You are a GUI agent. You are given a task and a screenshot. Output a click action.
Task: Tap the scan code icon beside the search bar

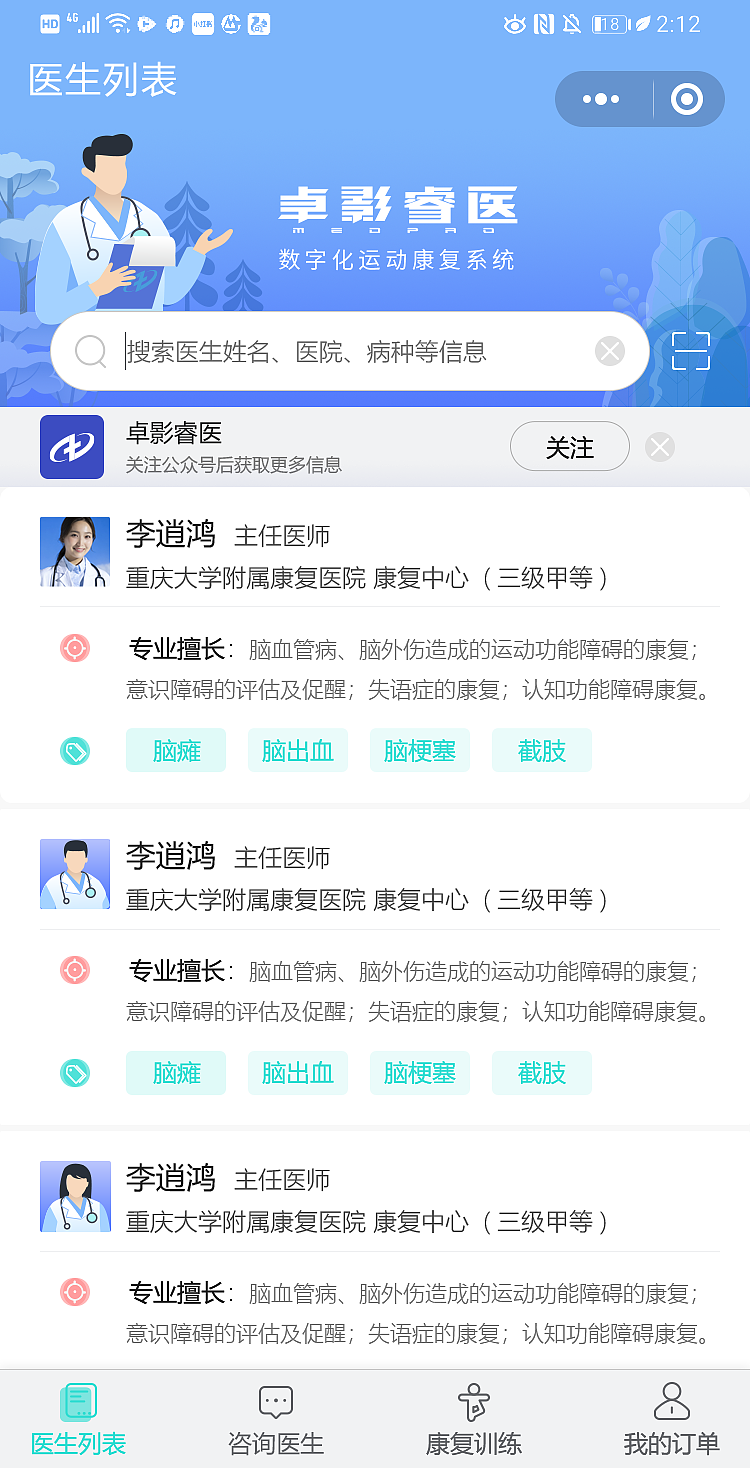[x=690, y=351]
